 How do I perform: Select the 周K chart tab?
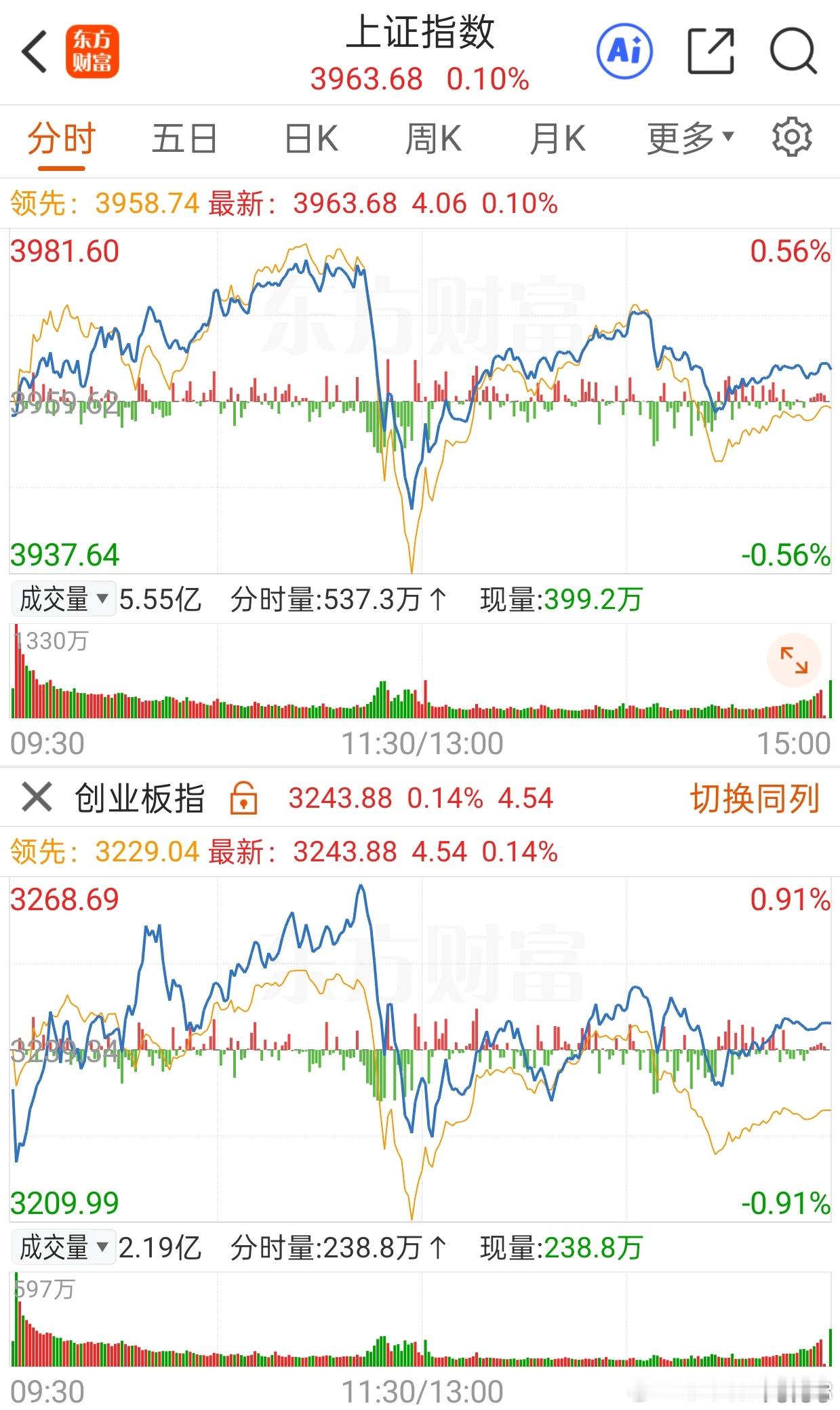click(433, 139)
